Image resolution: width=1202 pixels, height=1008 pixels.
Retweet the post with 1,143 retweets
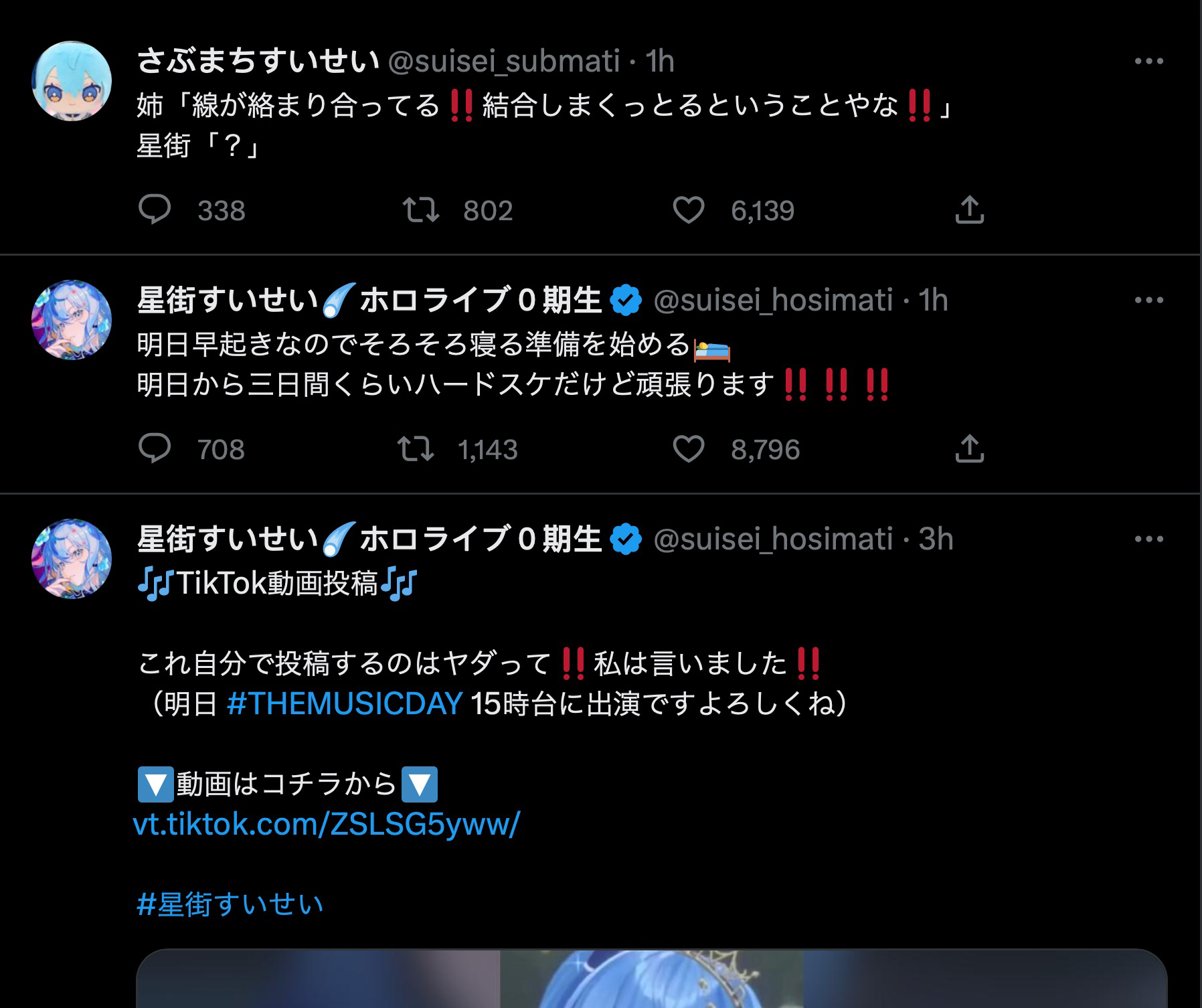pyautogui.click(x=416, y=448)
